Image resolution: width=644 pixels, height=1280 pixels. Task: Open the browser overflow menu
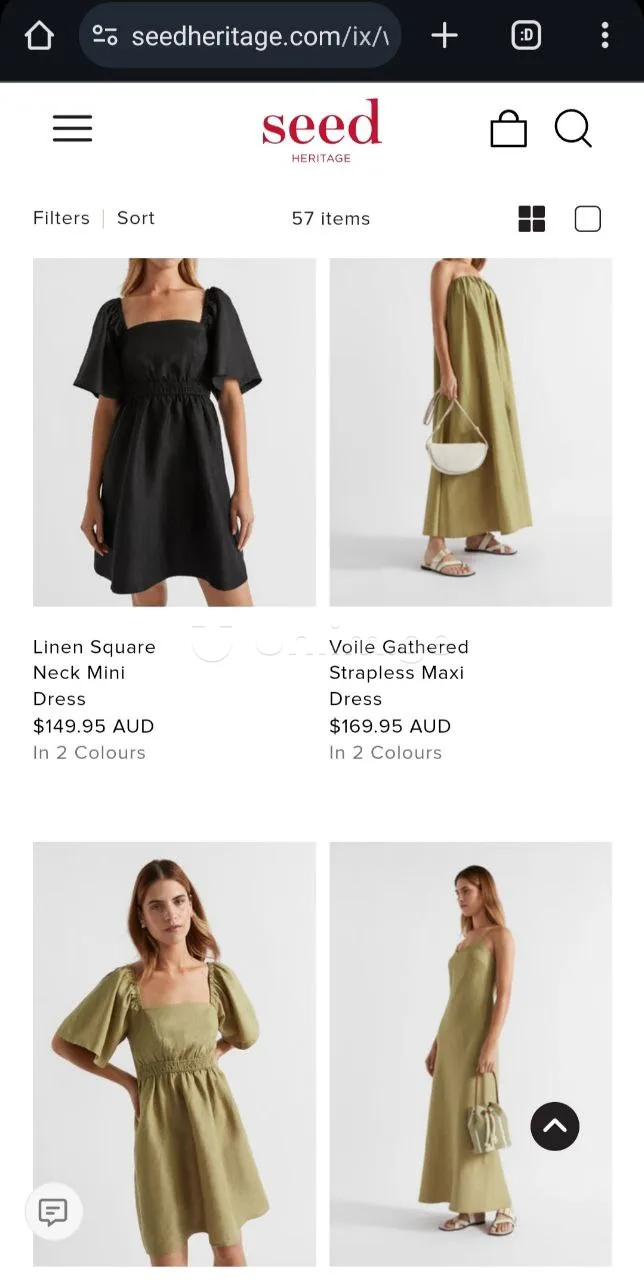tap(605, 36)
